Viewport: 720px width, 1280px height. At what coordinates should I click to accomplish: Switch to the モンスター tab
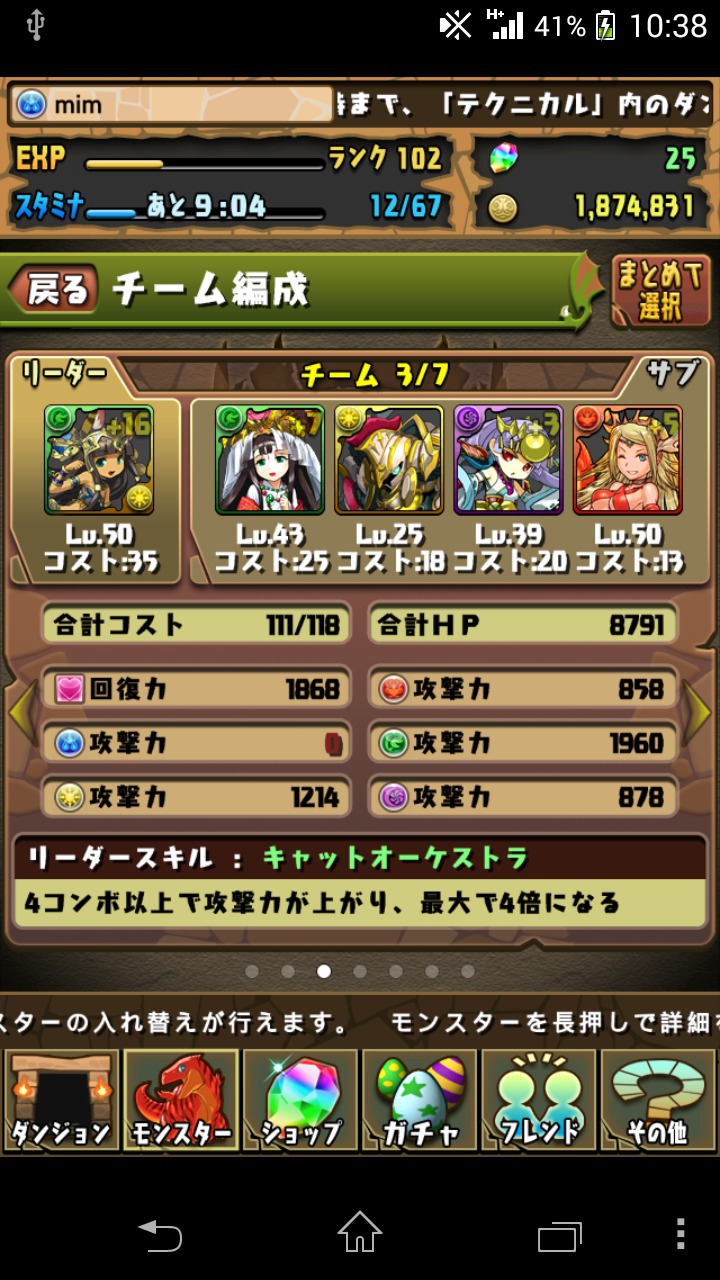pyautogui.click(x=180, y=1099)
